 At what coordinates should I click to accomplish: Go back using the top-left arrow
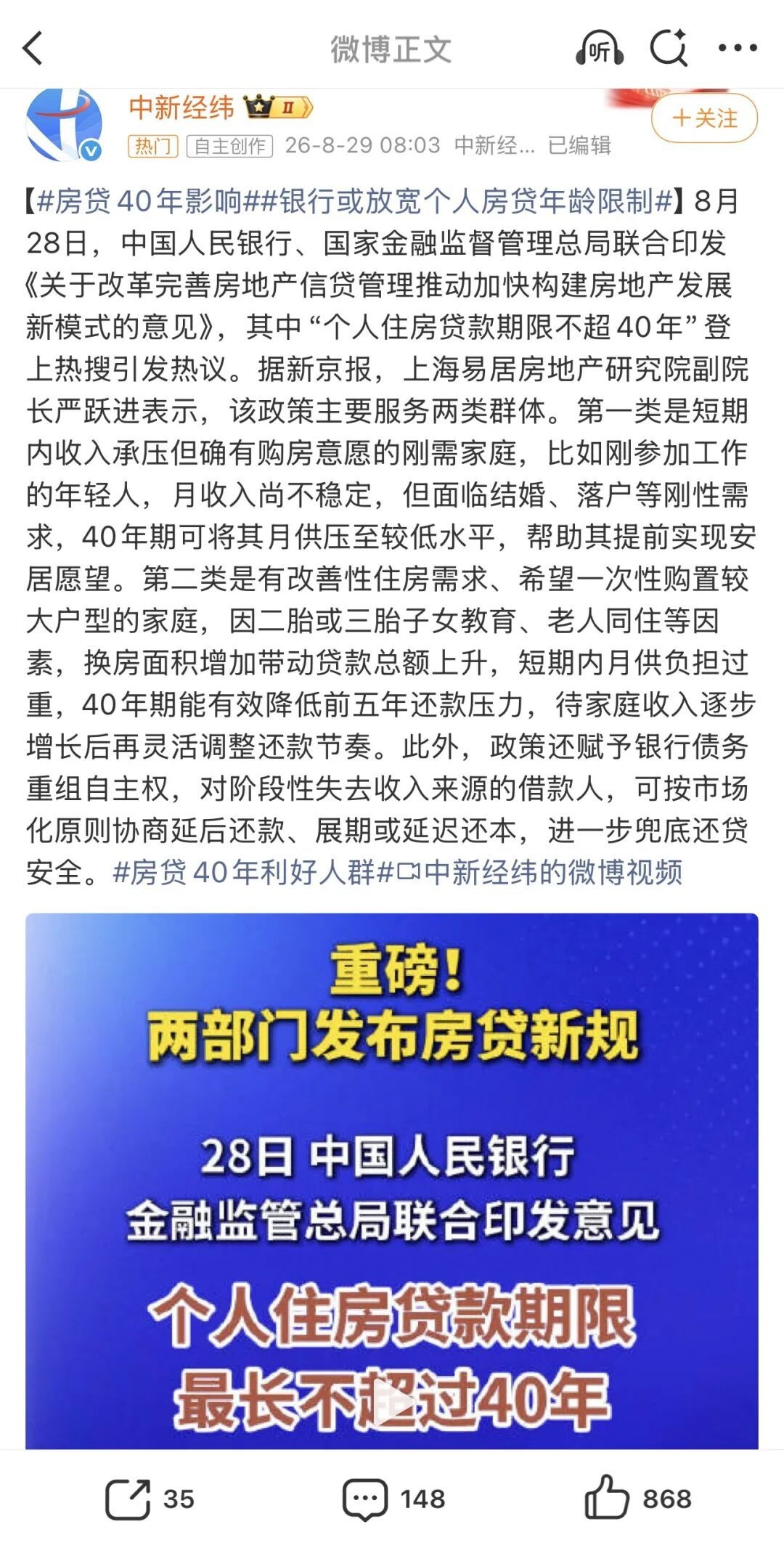point(33,49)
